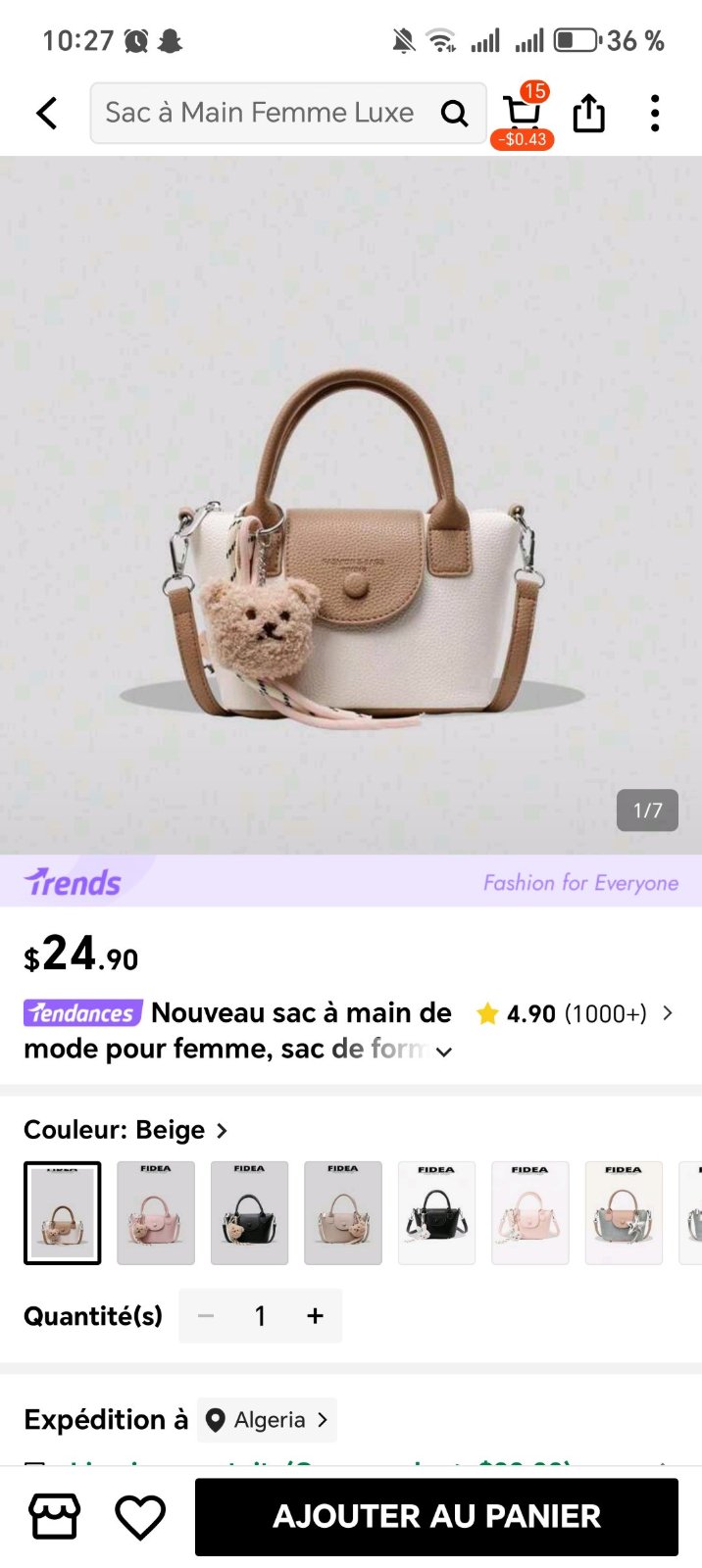
Task: Decrease quantity with the minus button
Action: click(x=206, y=1316)
